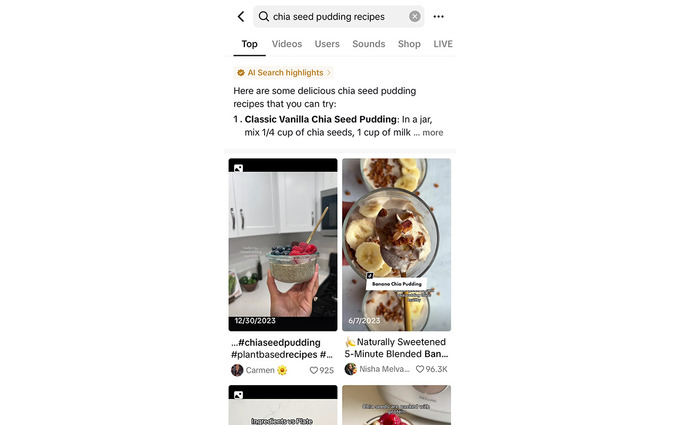Image resolution: width=680 pixels, height=425 pixels.
Task: Expand the recipe summary with more
Action: click(432, 133)
